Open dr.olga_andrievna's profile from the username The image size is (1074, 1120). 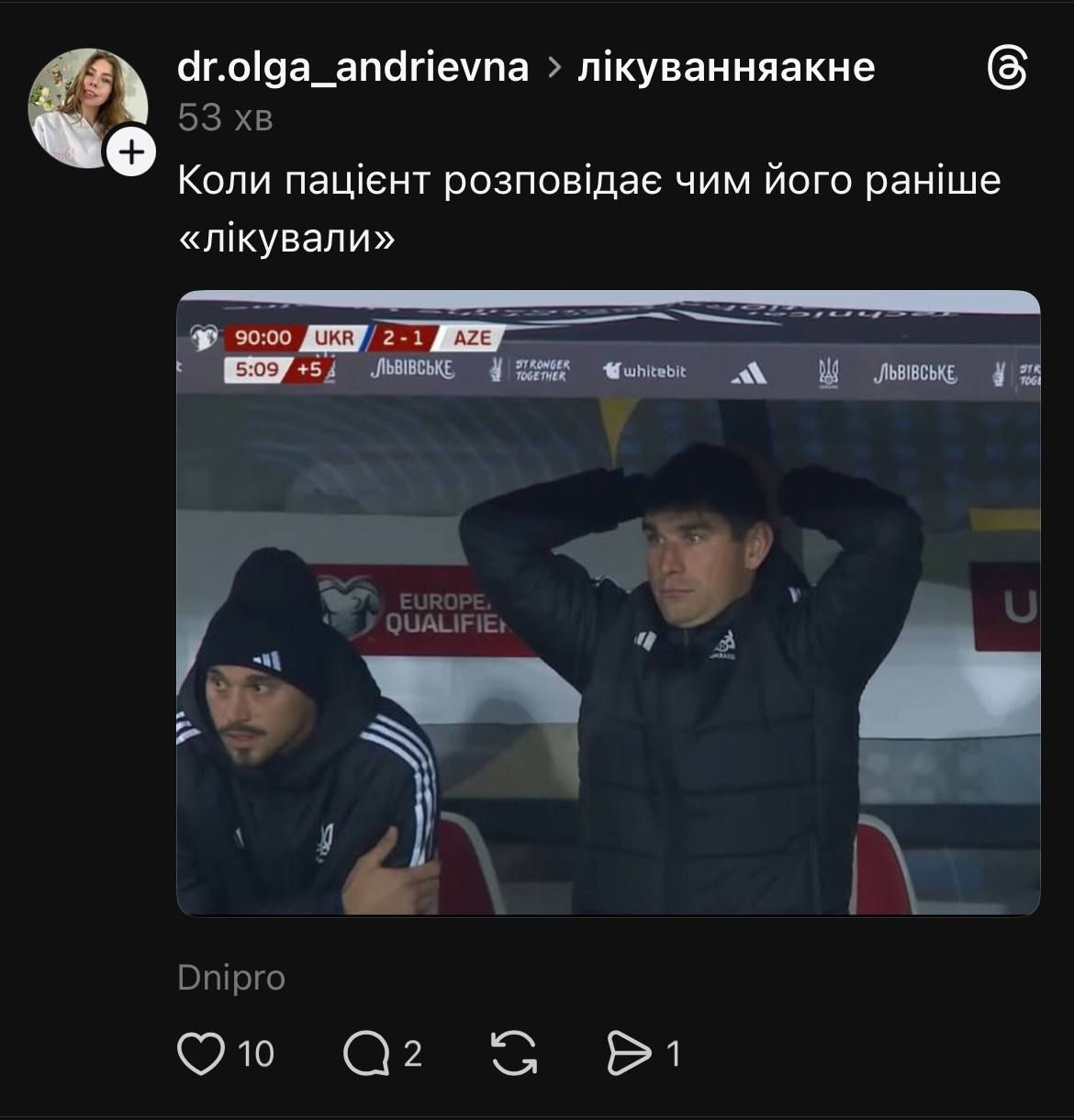(x=352, y=67)
